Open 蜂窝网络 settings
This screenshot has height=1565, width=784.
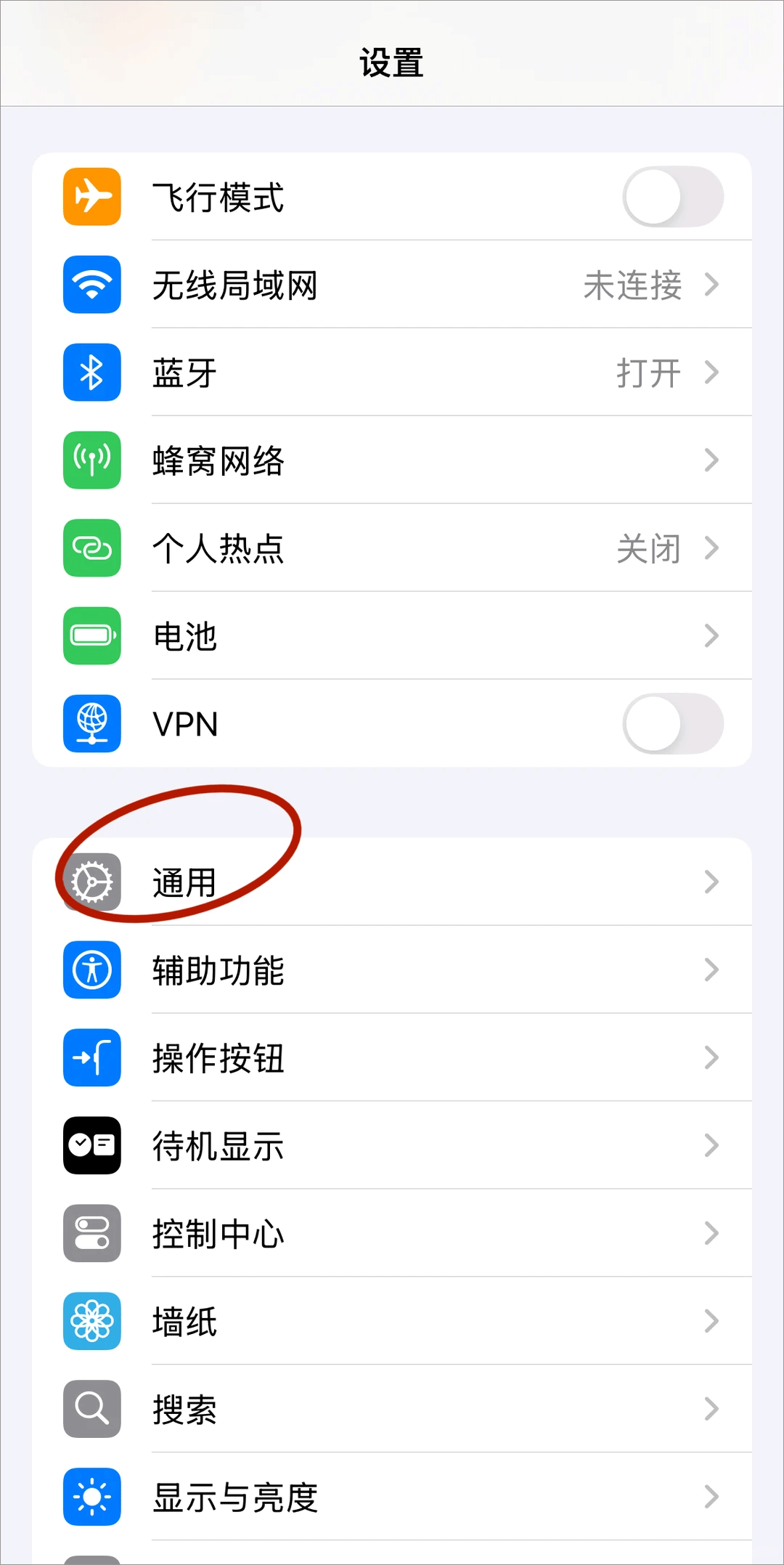[392, 460]
